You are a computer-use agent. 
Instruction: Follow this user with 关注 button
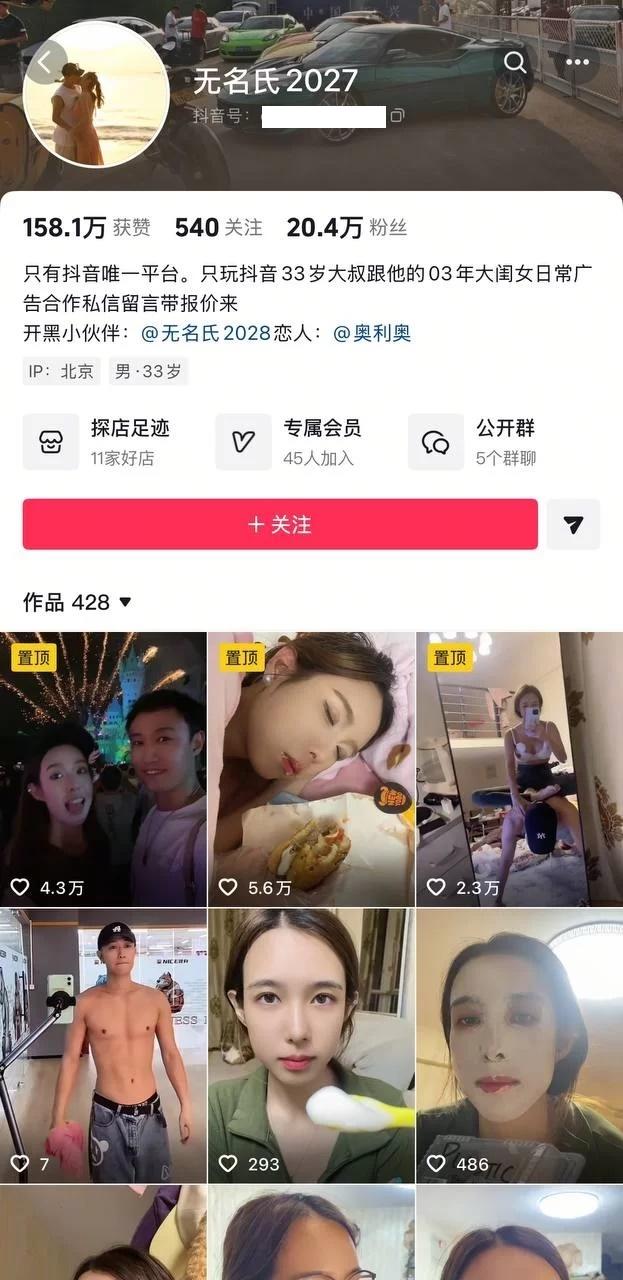(x=280, y=524)
